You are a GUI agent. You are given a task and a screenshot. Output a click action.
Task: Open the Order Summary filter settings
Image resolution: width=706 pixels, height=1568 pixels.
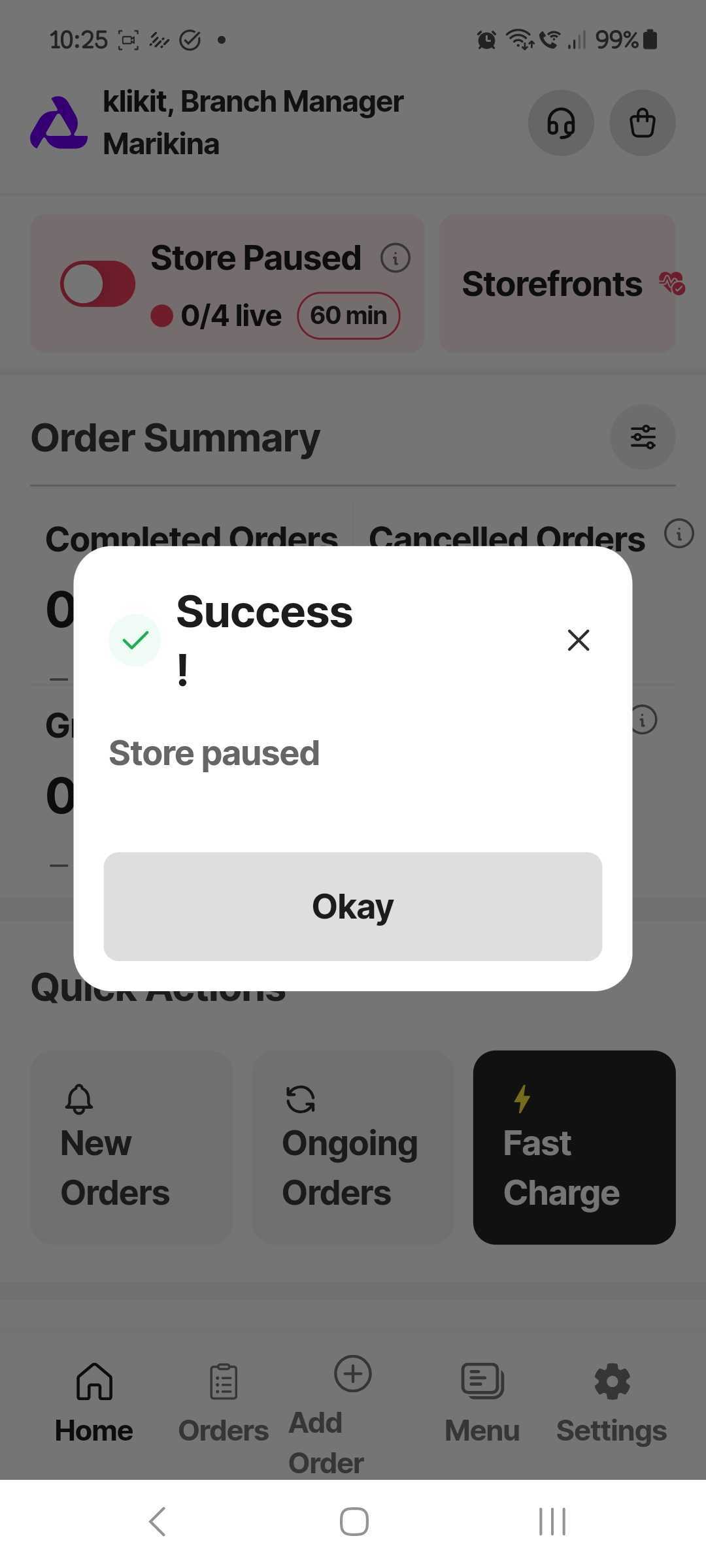tap(643, 437)
